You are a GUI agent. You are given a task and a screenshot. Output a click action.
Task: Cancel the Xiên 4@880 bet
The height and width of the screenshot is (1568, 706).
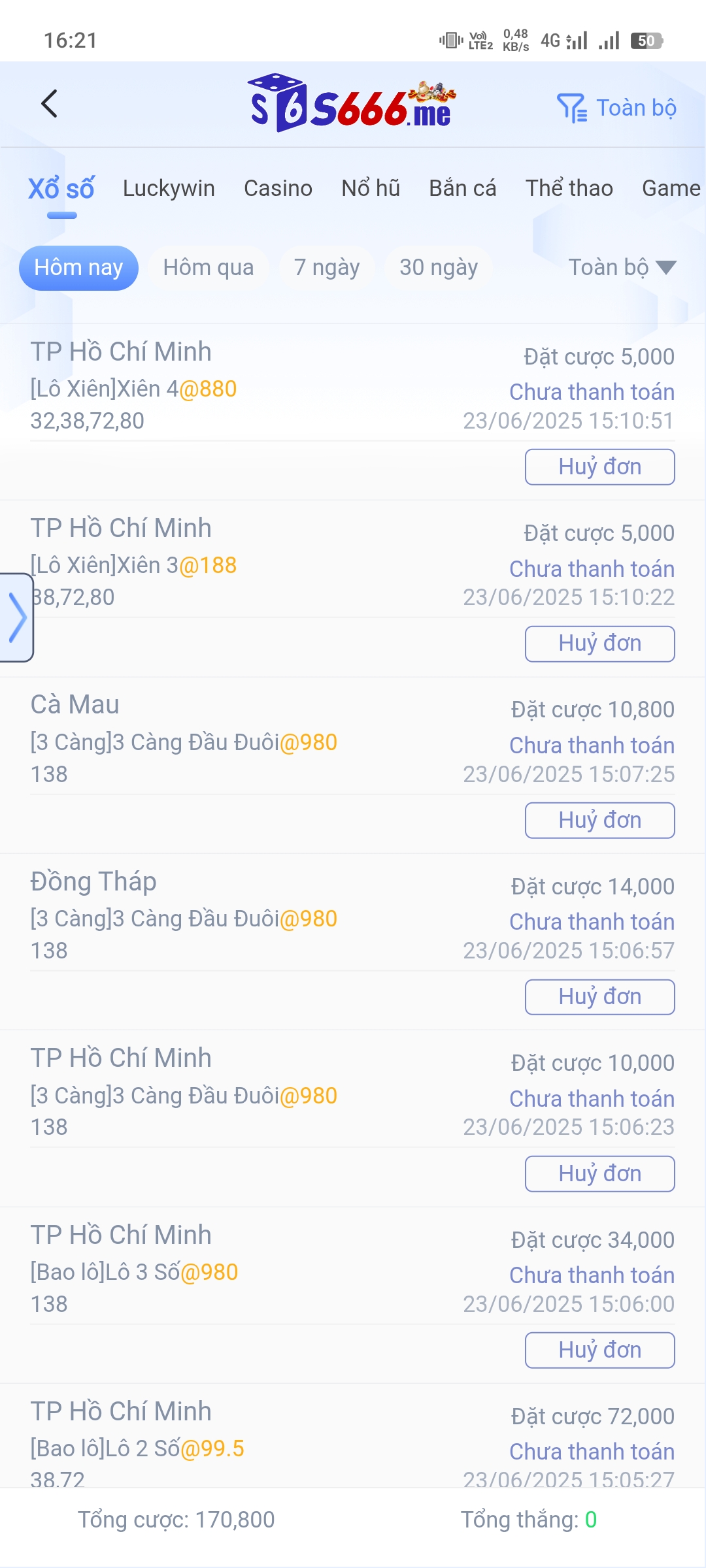click(599, 467)
